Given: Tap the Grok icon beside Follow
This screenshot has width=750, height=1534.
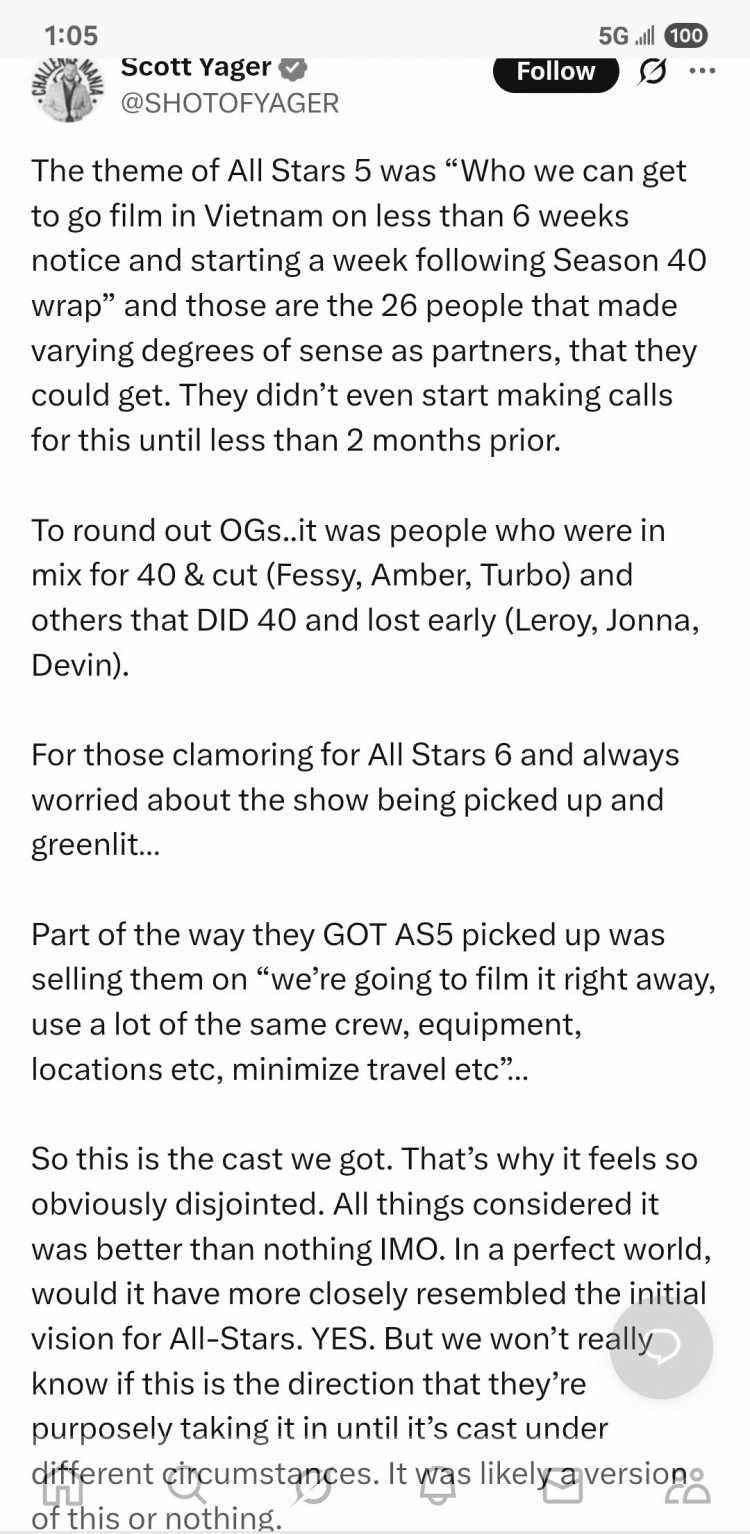Looking at the screenshot, I should coord(652,73).
